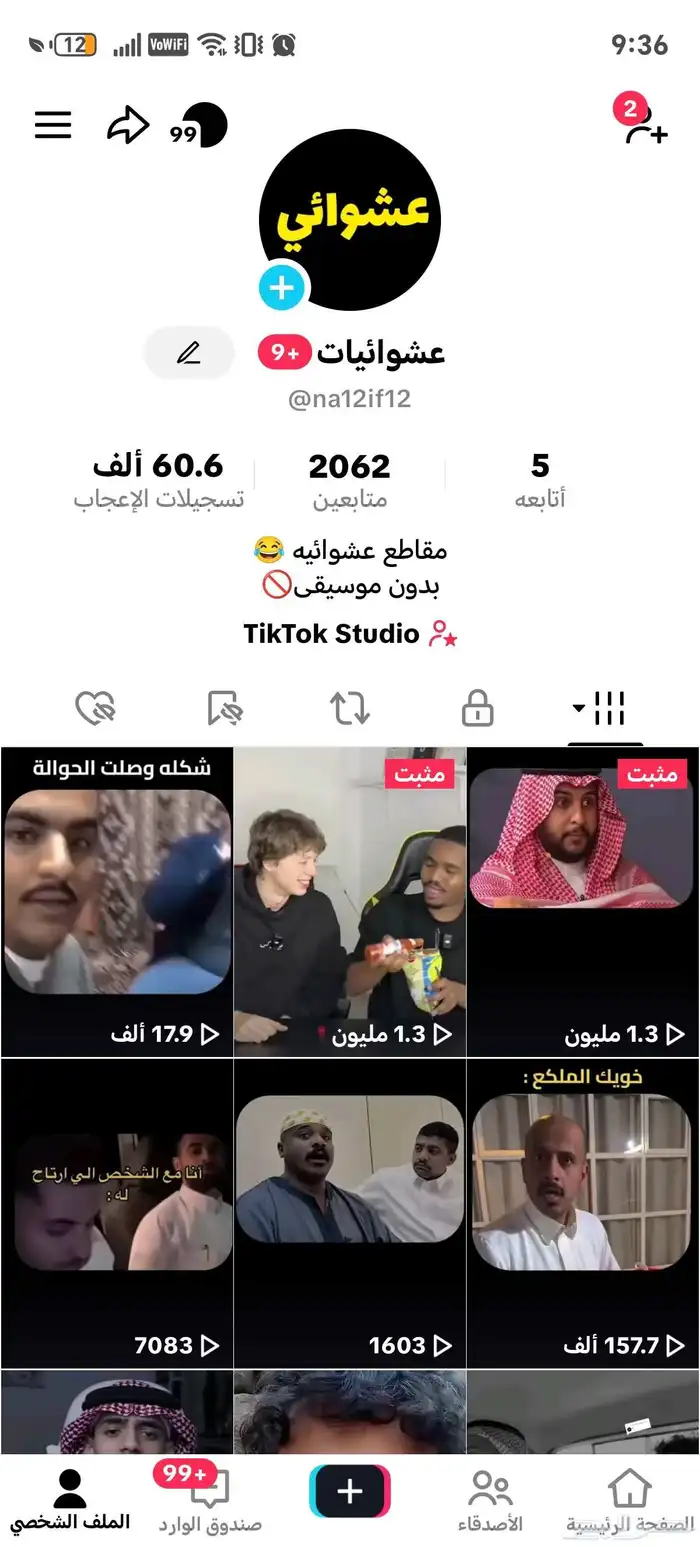View the following list (أتابعه)
The image size is (700, 1547).
[540, 480]
